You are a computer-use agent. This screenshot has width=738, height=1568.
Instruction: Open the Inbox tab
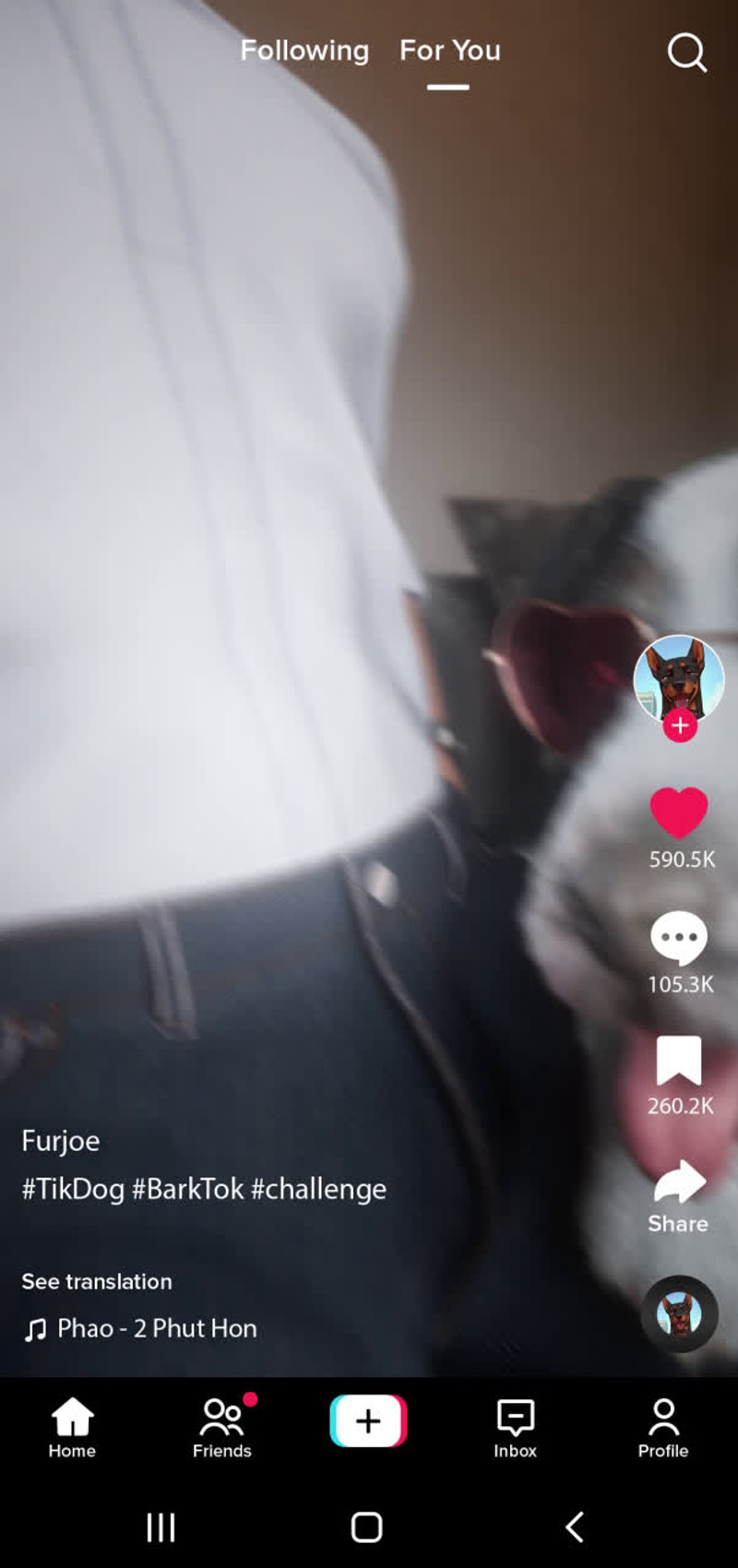pyautogui.click(x=515, y=1427)
